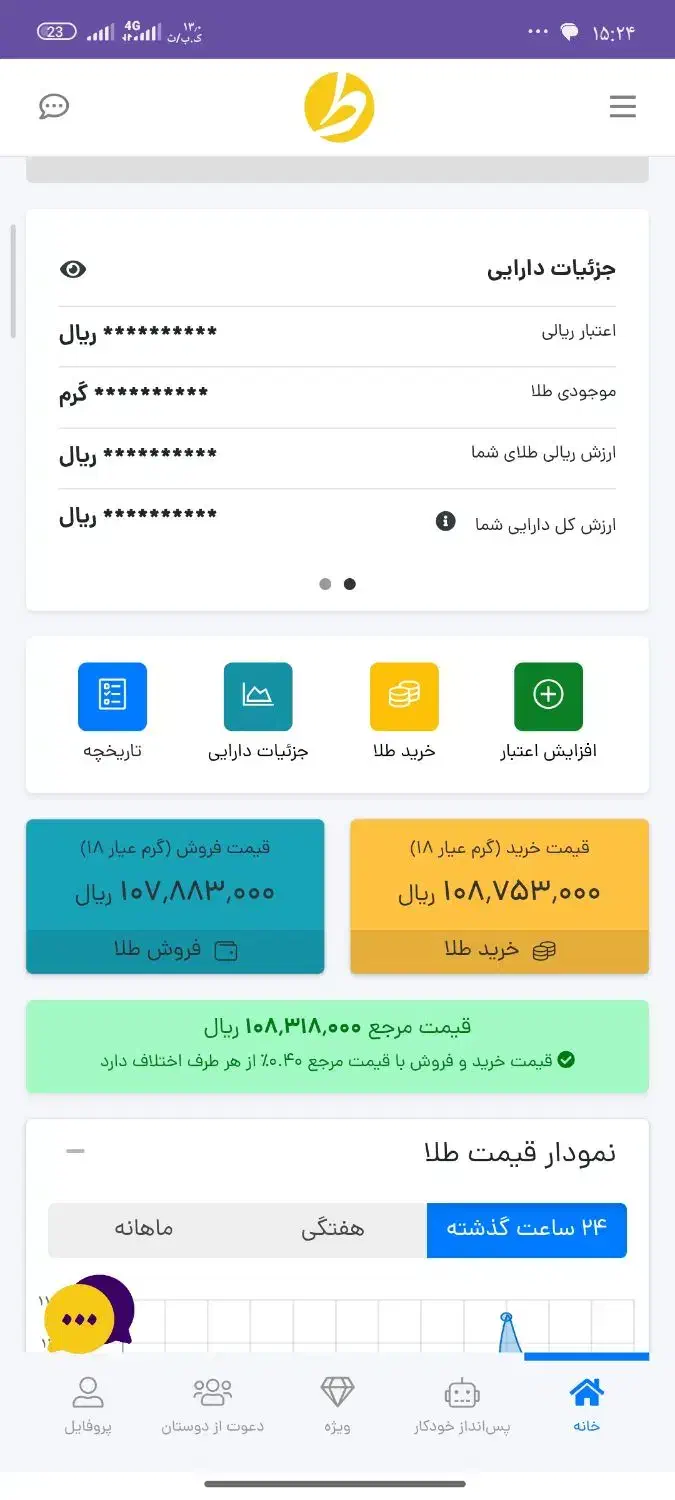Open the yellow خرید طلا shortcut tile
675x1500 pixels.
pos(404,711)
